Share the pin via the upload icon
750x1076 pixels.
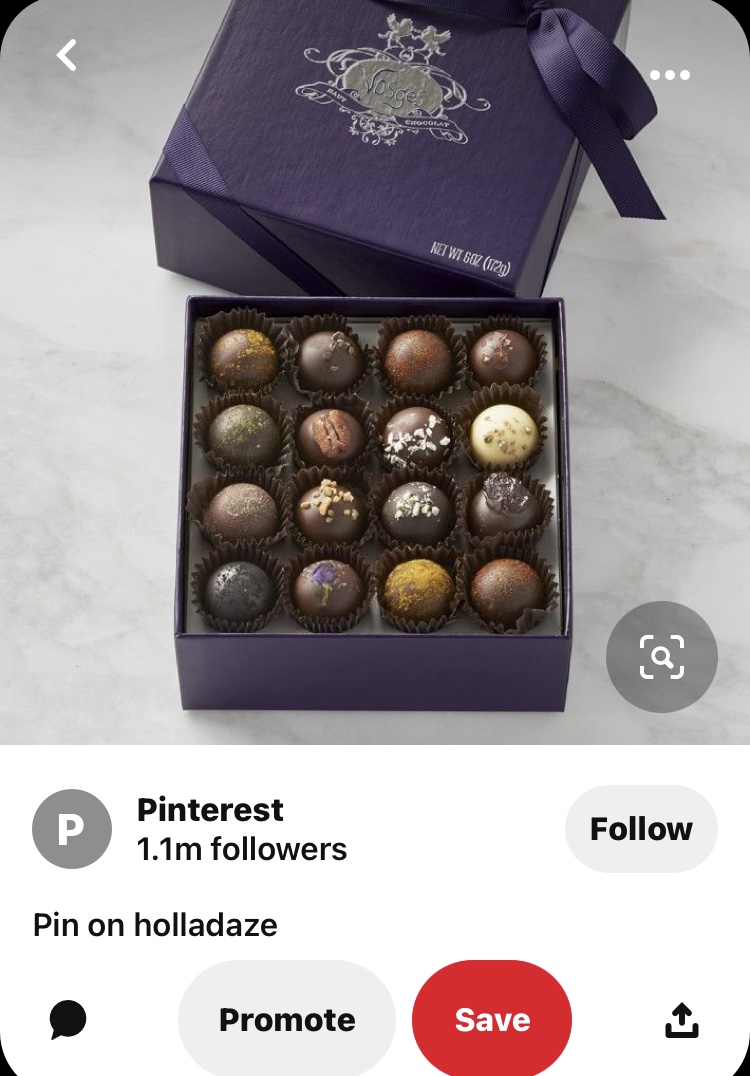[681, 1020]
